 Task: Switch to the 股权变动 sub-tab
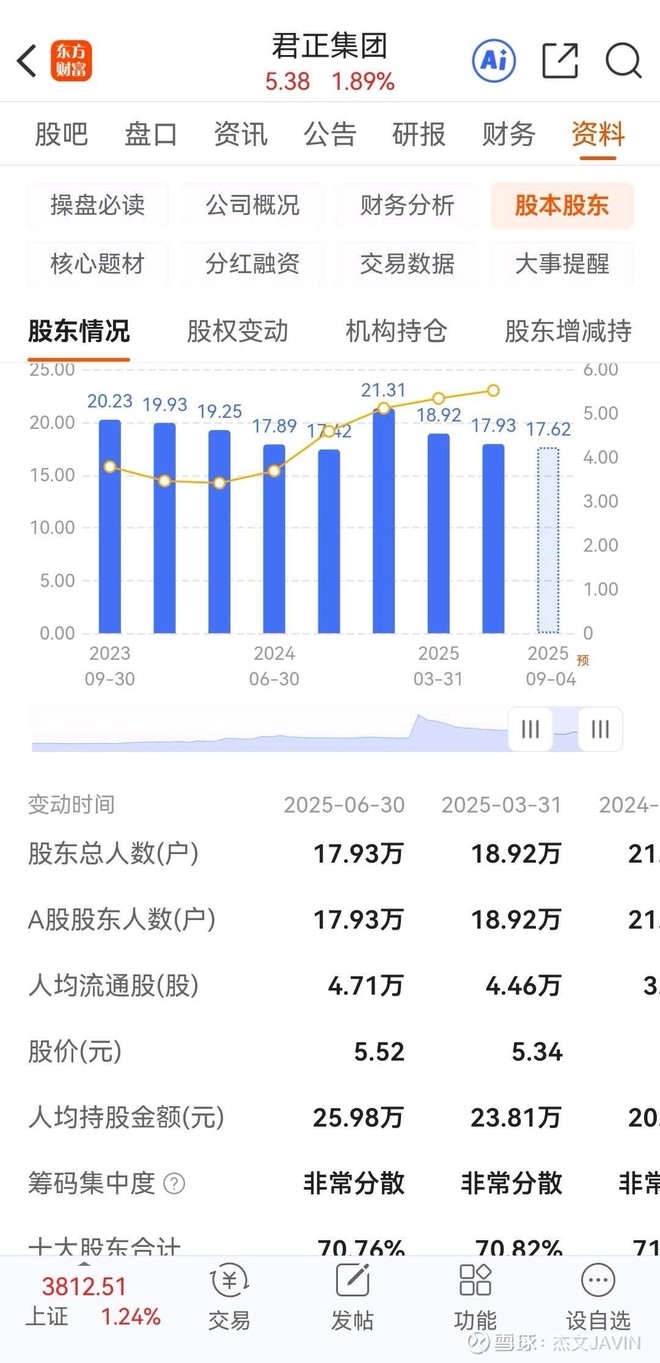[237, 331]
